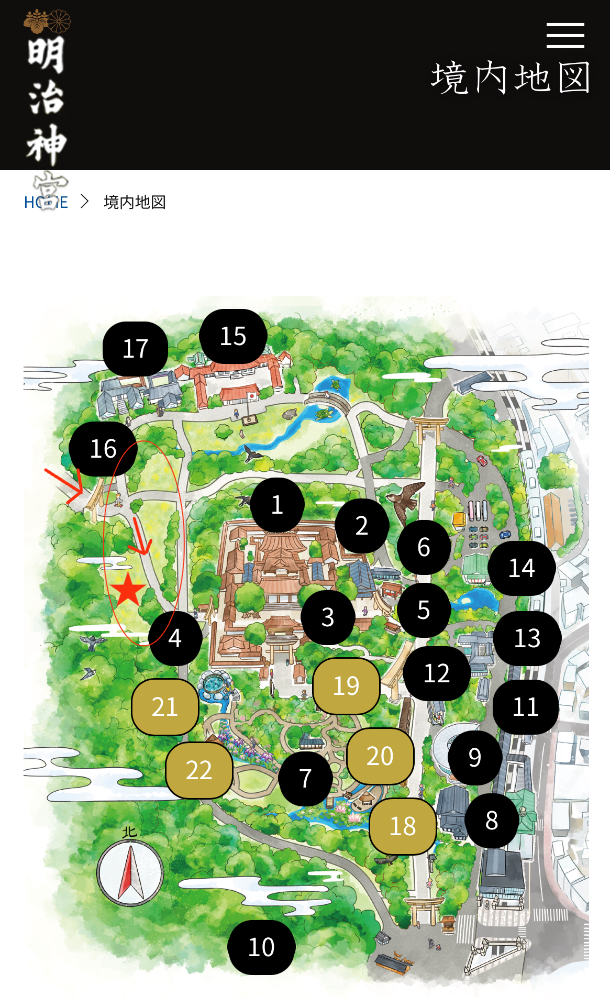Image resolution: width=610 pixels, height=1001 pixels.
Task: Open map location number 17
Action: coord(135,348)
